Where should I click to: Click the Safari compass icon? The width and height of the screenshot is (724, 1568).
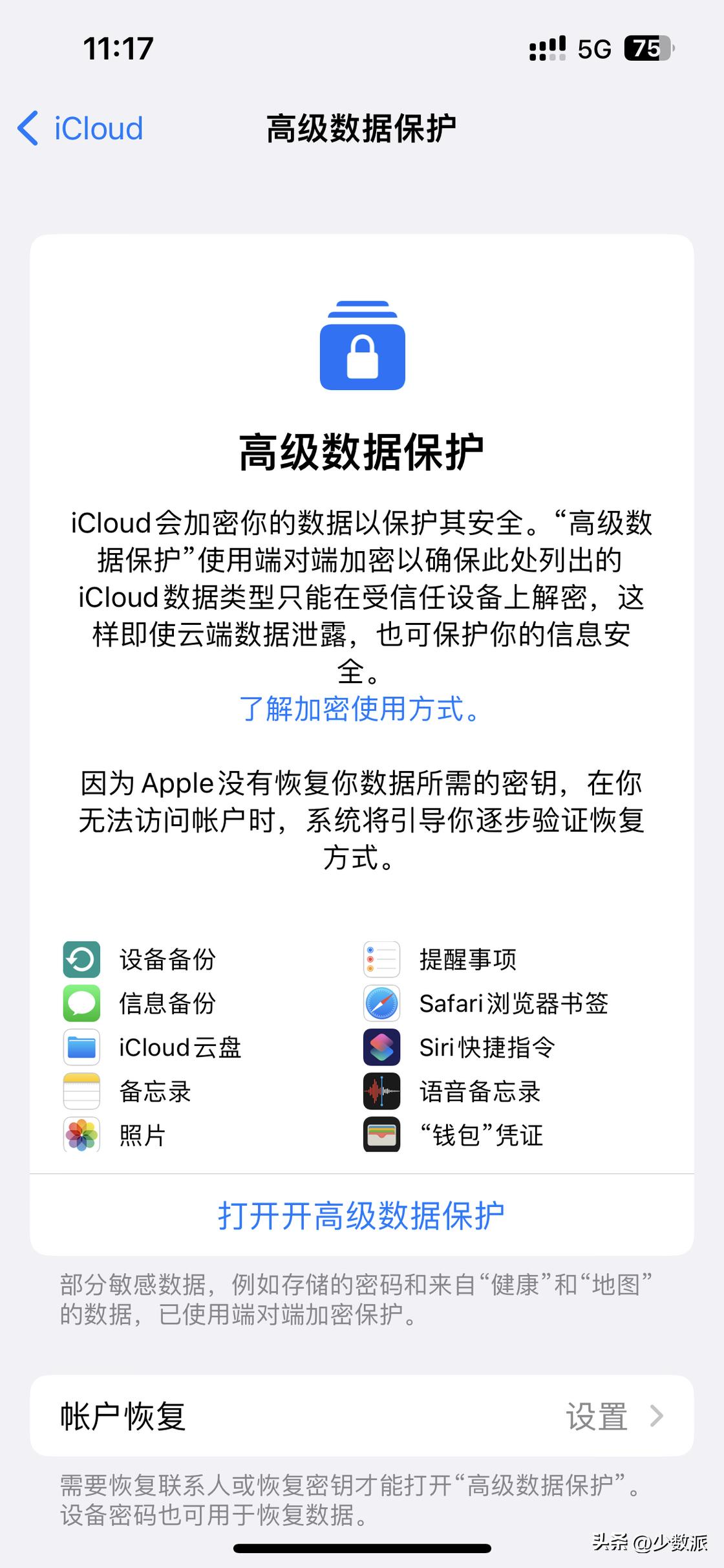pyautogui.click(x=382, y=1004)
